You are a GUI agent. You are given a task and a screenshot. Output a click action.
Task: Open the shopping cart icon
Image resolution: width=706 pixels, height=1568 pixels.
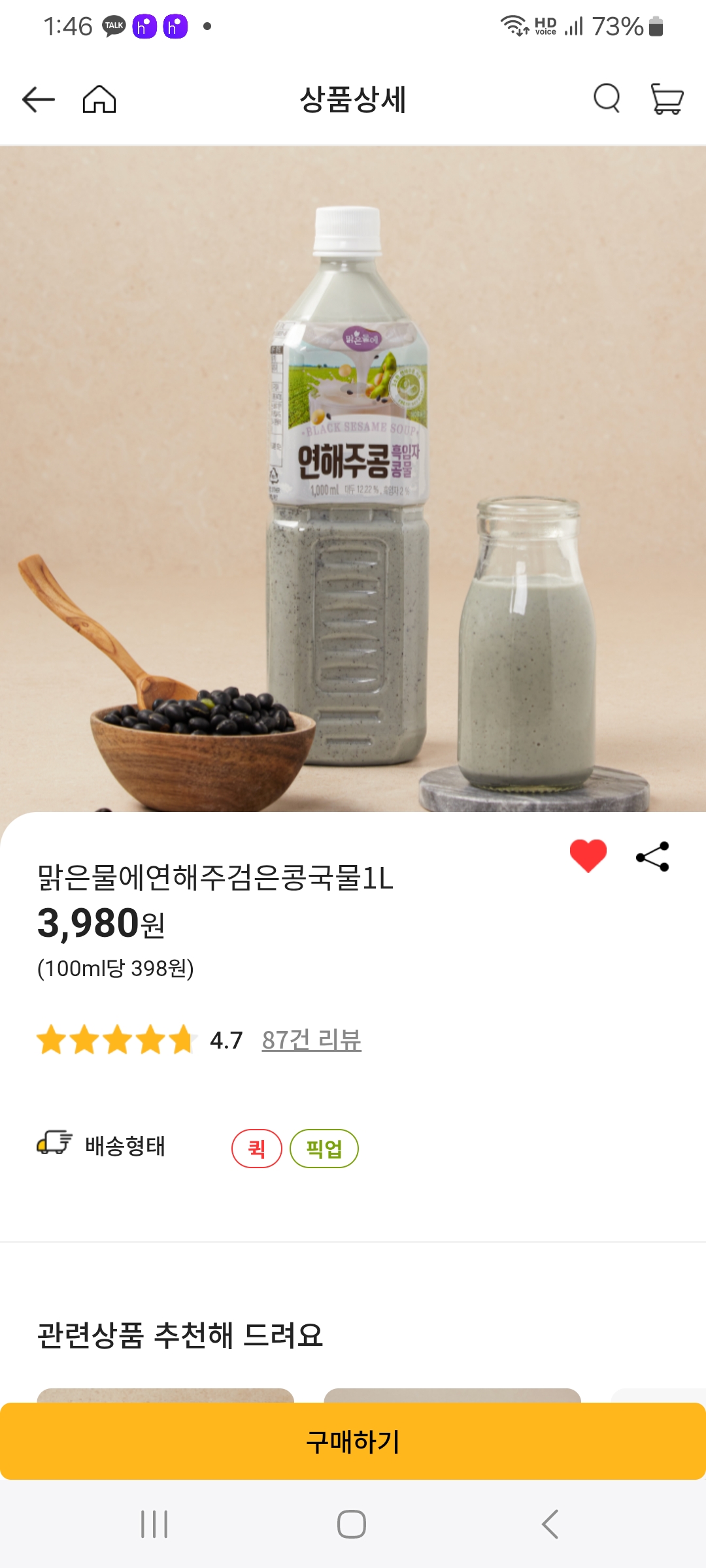[x=667, y=99]
